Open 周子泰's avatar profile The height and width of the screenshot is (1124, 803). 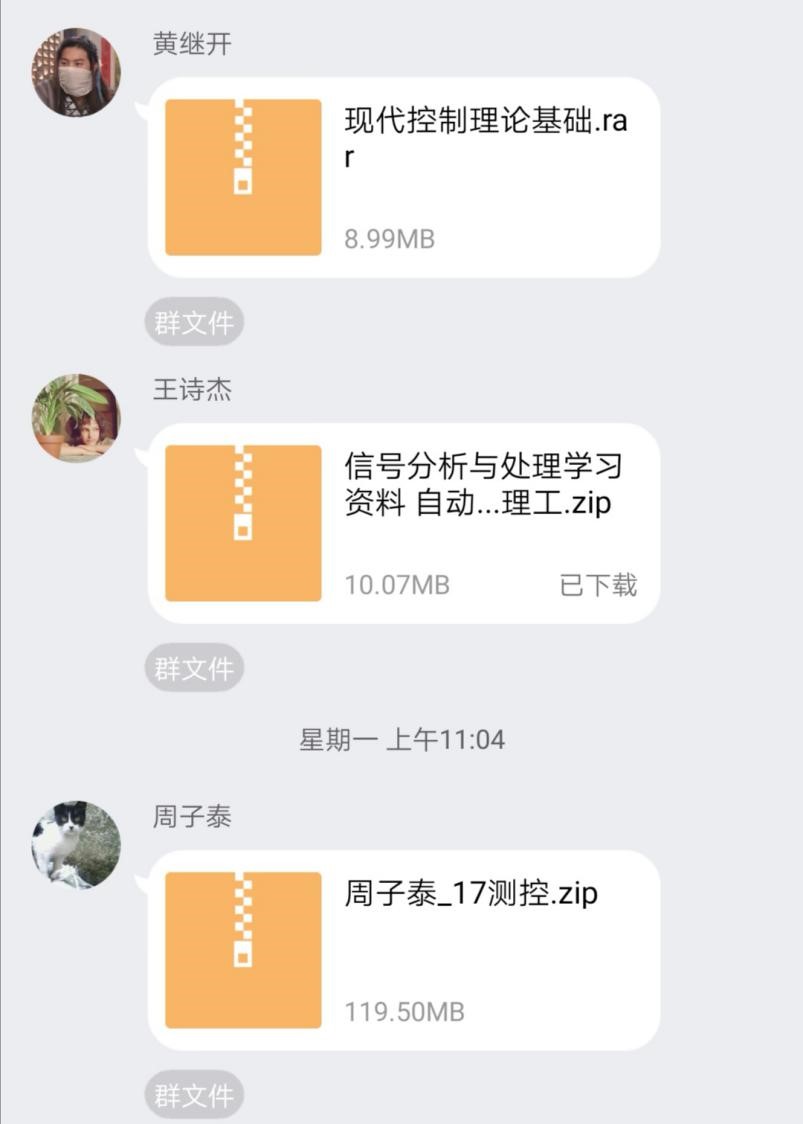[x=77, y=845]
